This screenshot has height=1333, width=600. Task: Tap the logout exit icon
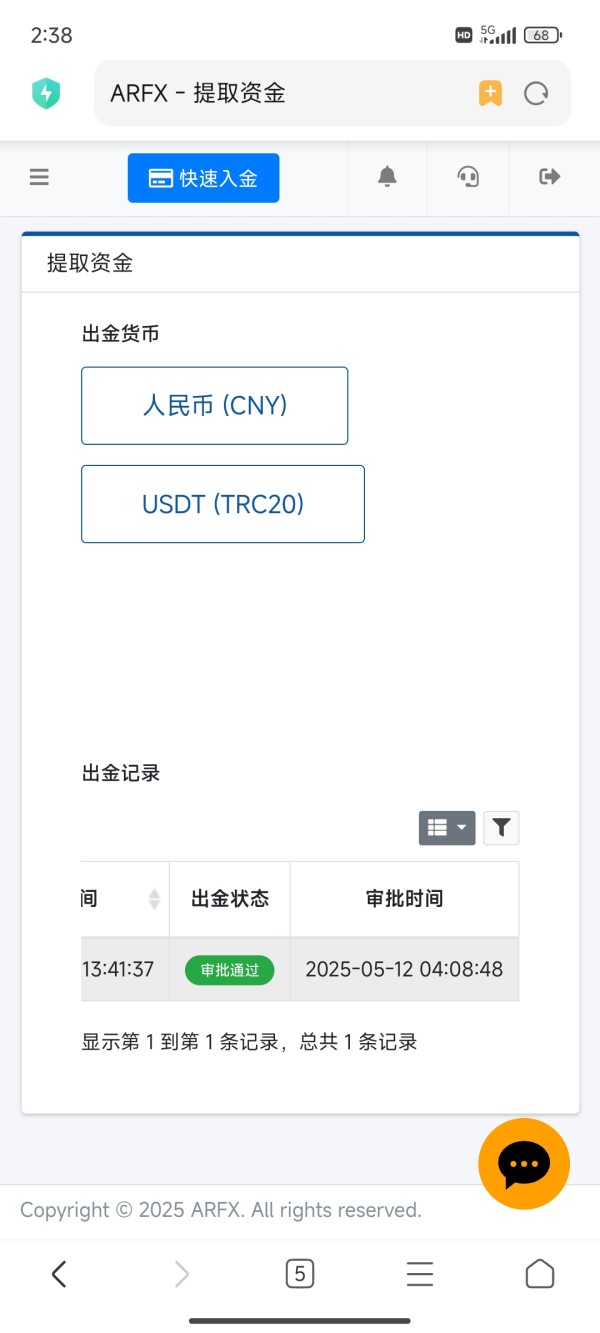(x=549, y=177)
